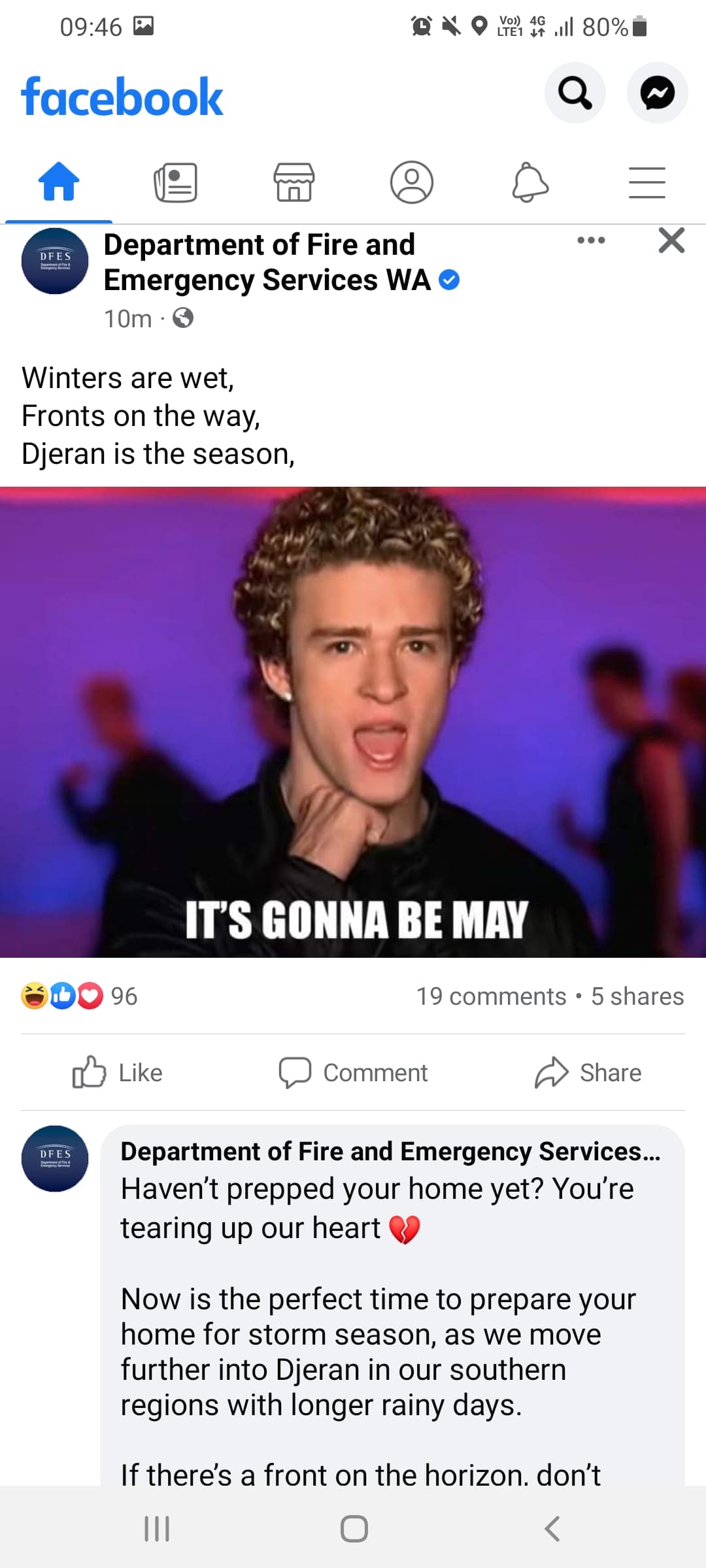Open the post's three-dot options menu
Image resolution: width=706 pixels, height=1568 pixels.
(591, 240)
